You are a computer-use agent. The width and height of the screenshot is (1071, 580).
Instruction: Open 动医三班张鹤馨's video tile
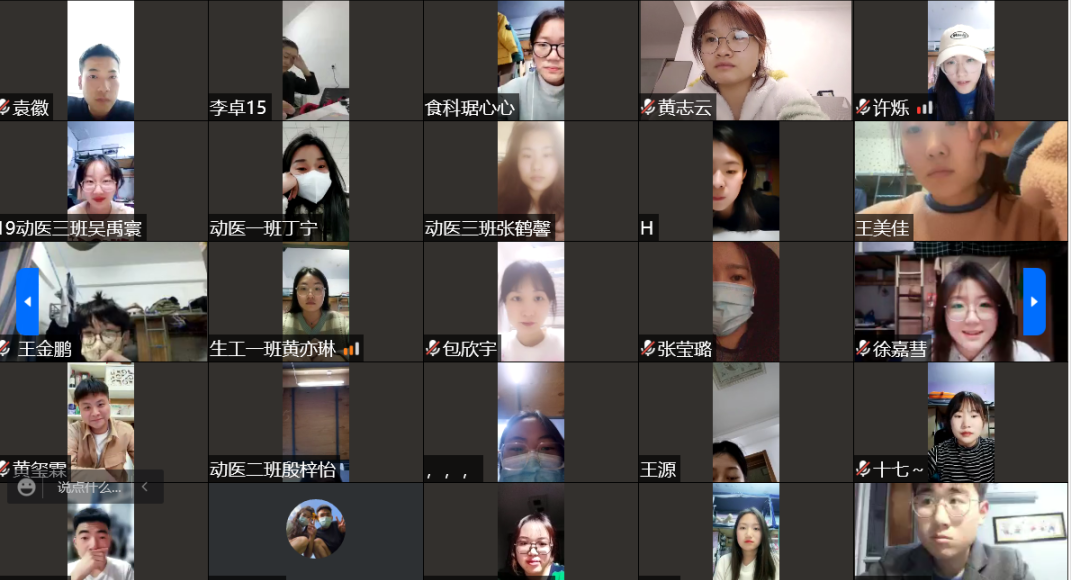(530, 181)
